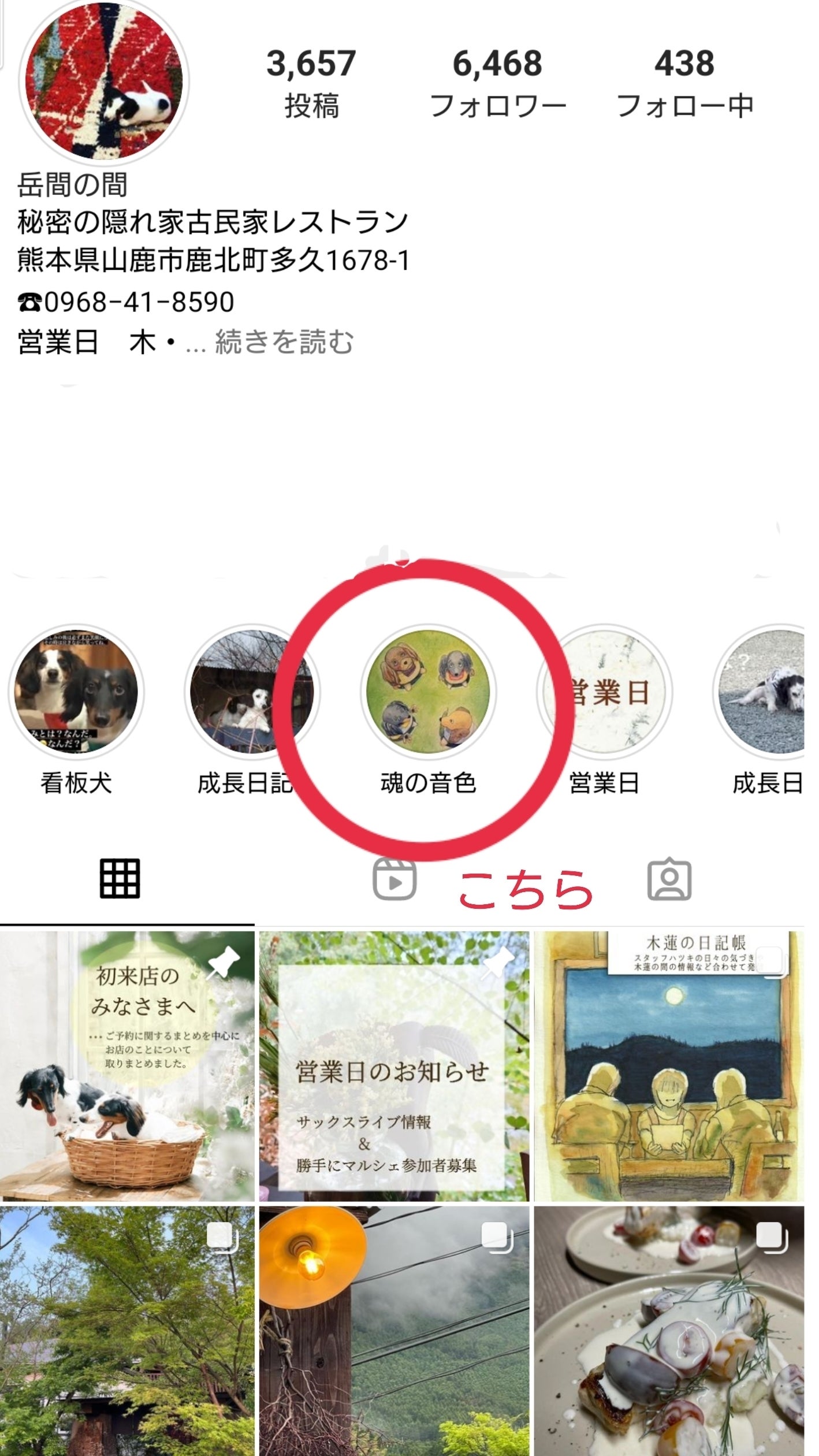Open the 成長日記 highlight beside 看板犬
This screenshot has width=819, height=1456.
point(252,692)
